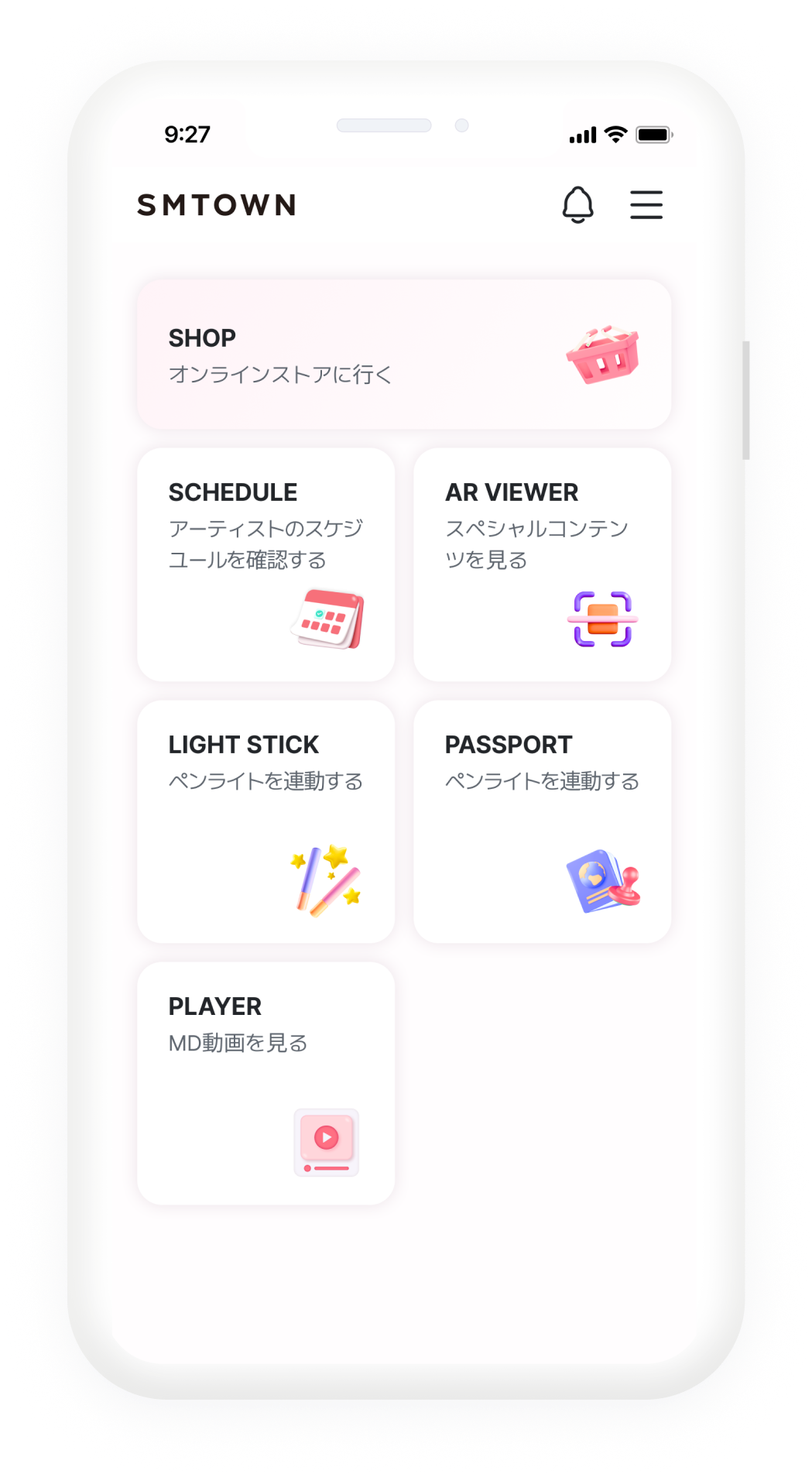Launch the AR VIEWER card

pos(542,565)
